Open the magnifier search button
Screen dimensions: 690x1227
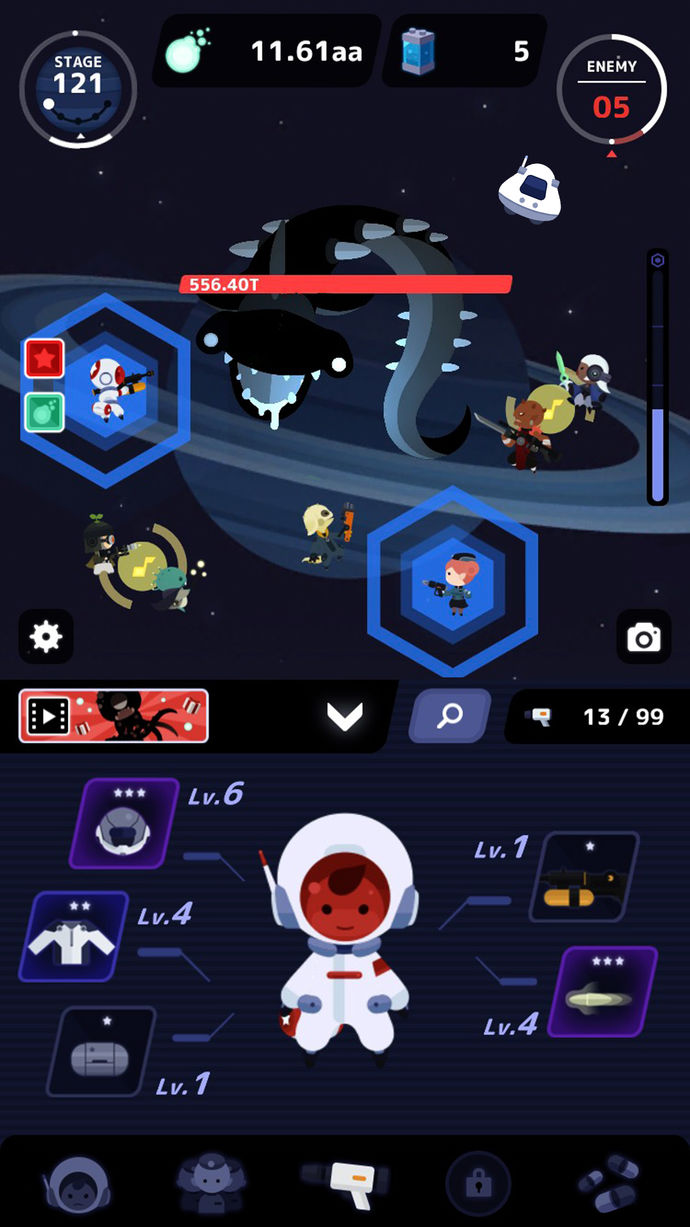point(450,716)
